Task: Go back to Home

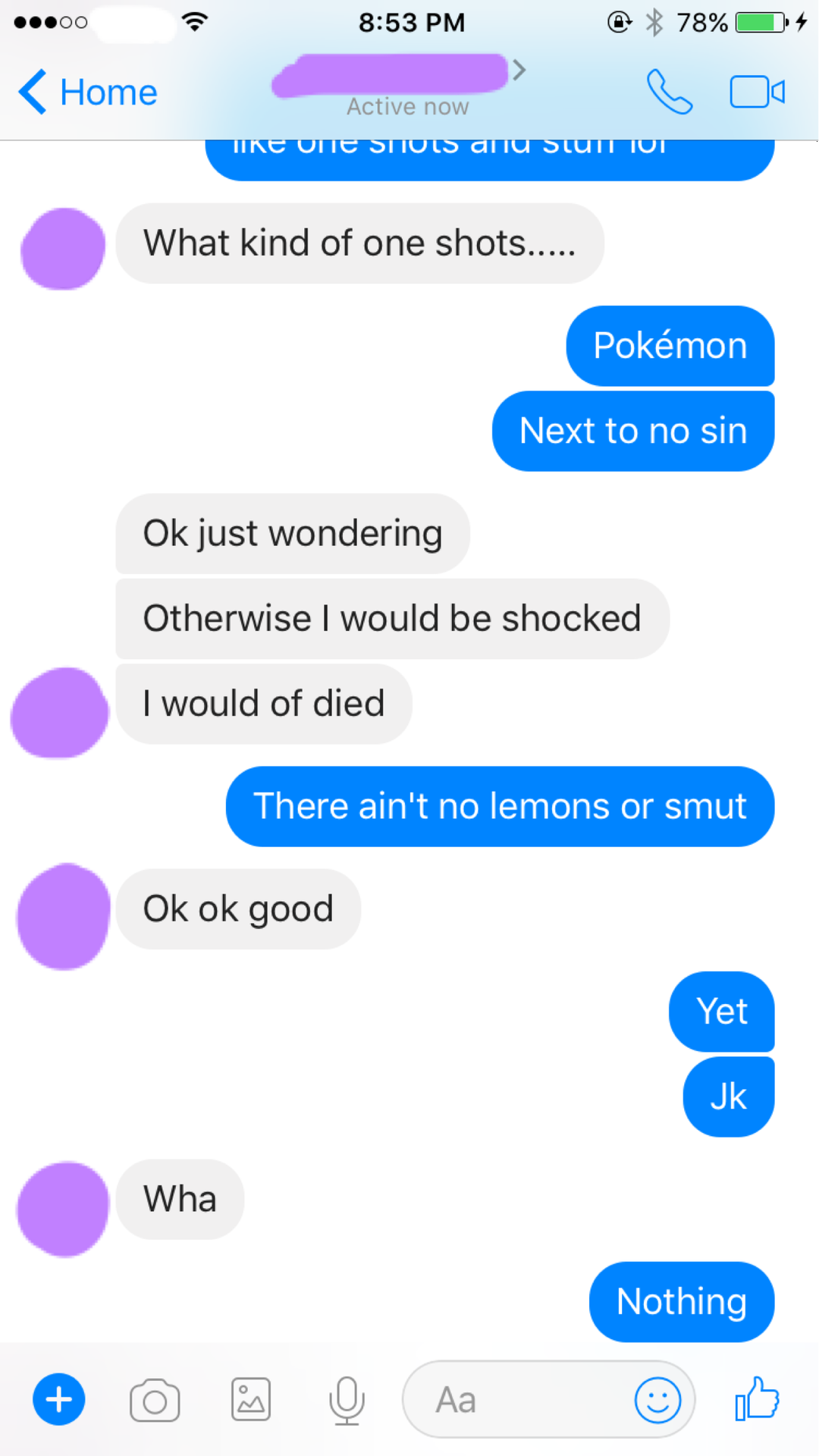Action: (x=87, y=93)
